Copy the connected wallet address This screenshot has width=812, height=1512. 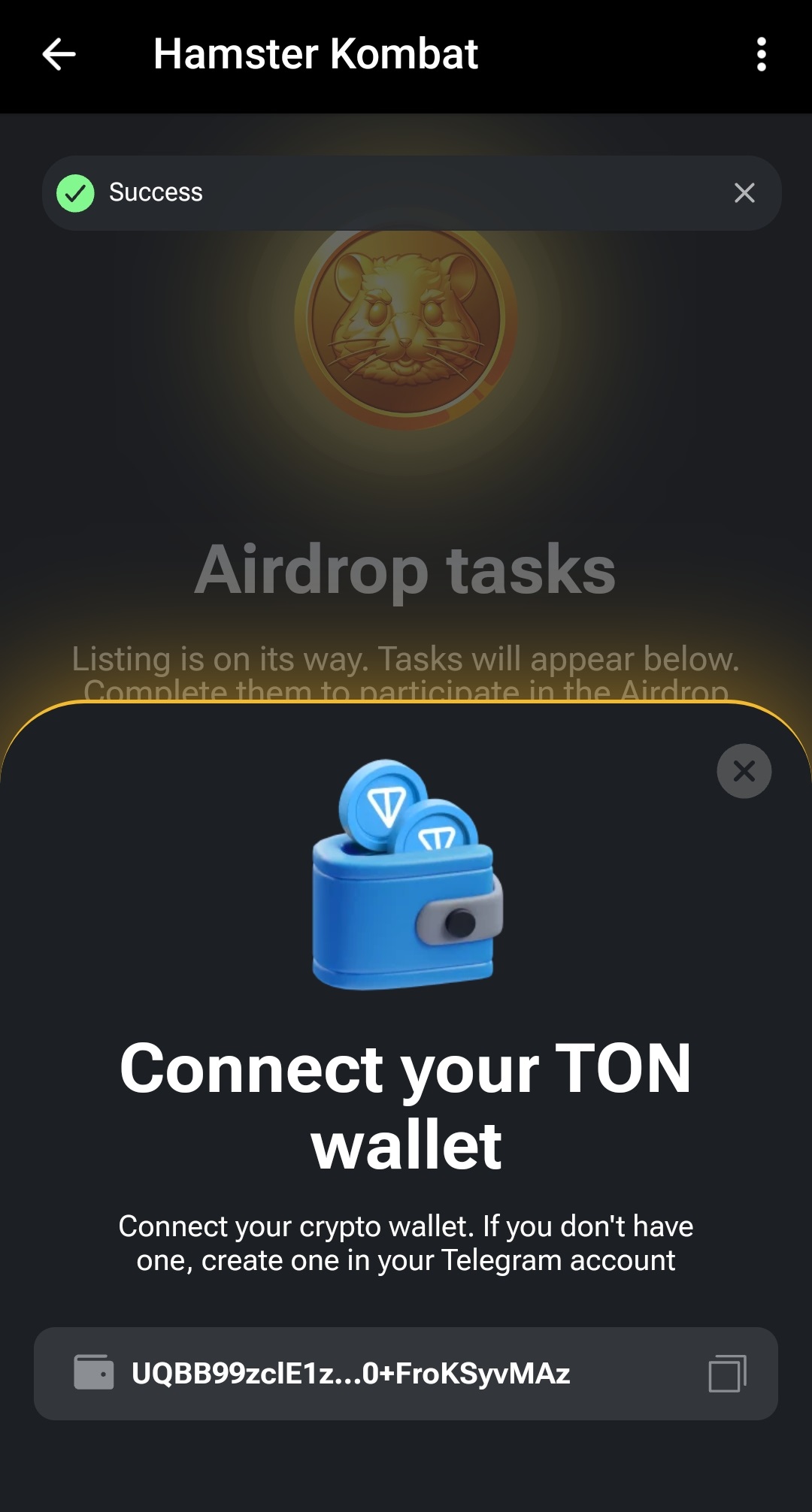[x=727, y=1374]
